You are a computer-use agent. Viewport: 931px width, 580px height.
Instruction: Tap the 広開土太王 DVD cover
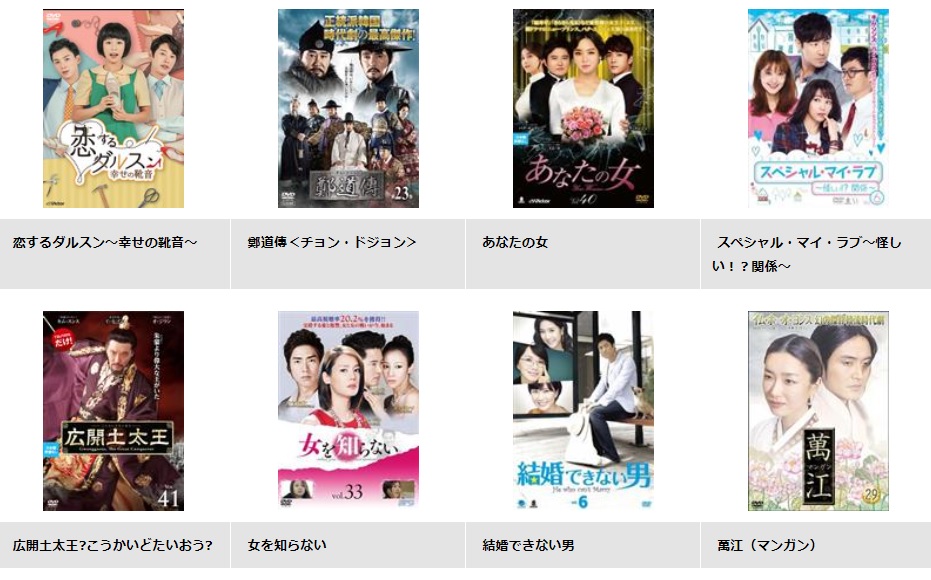click(113, 410)
